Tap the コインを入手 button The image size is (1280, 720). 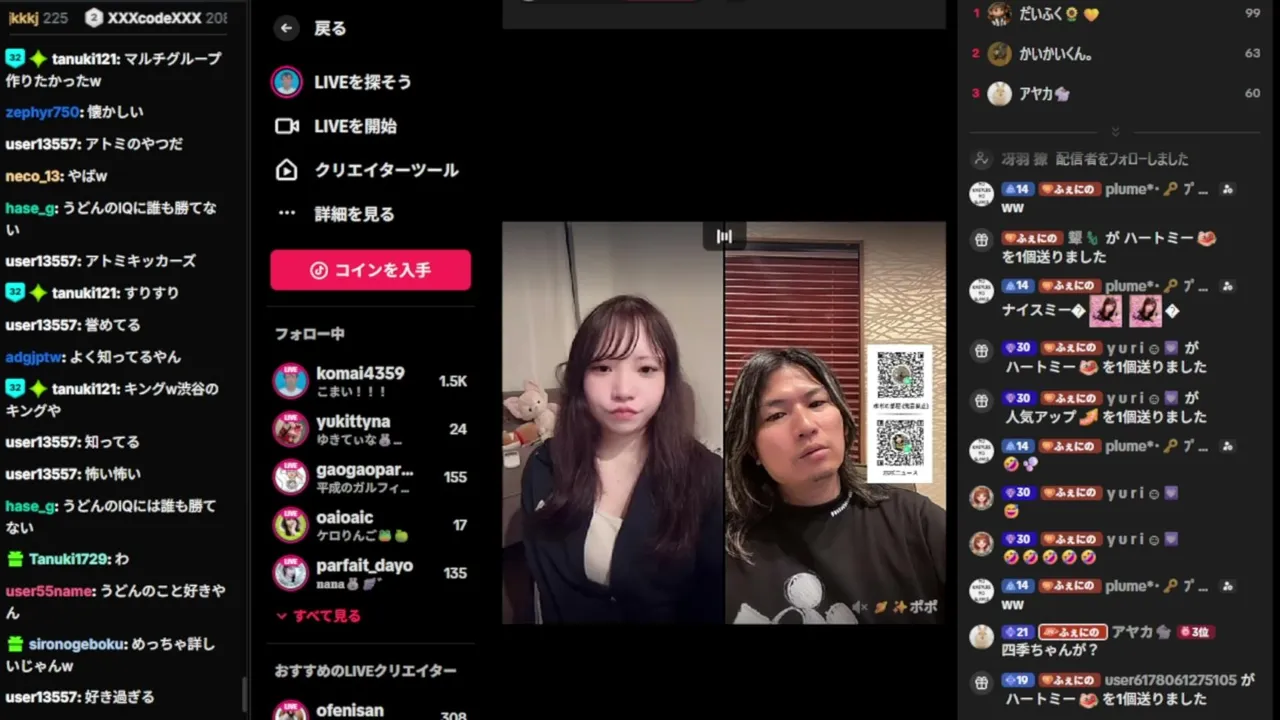click(x=370, y=270)
